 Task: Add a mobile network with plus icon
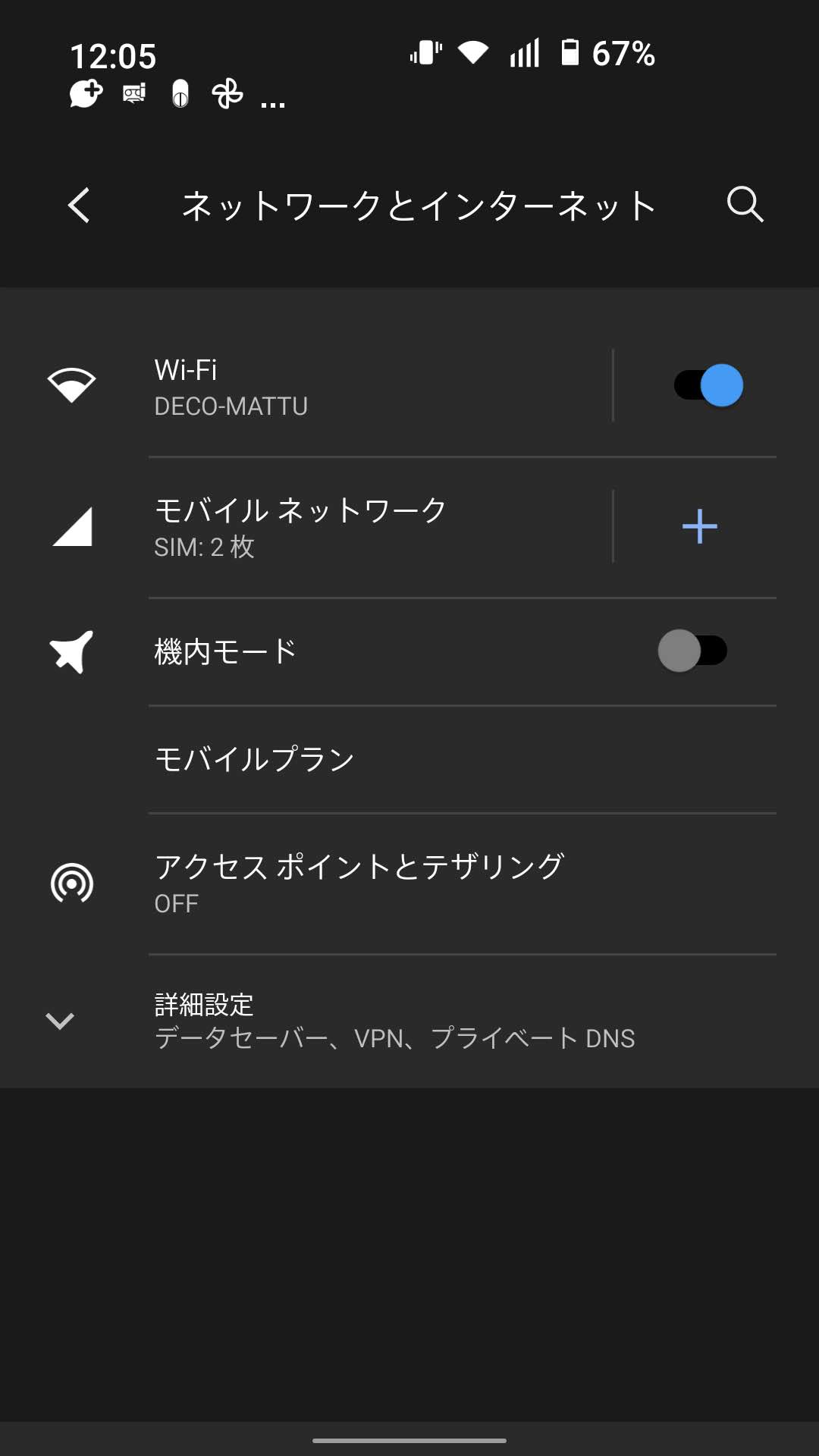699,526
